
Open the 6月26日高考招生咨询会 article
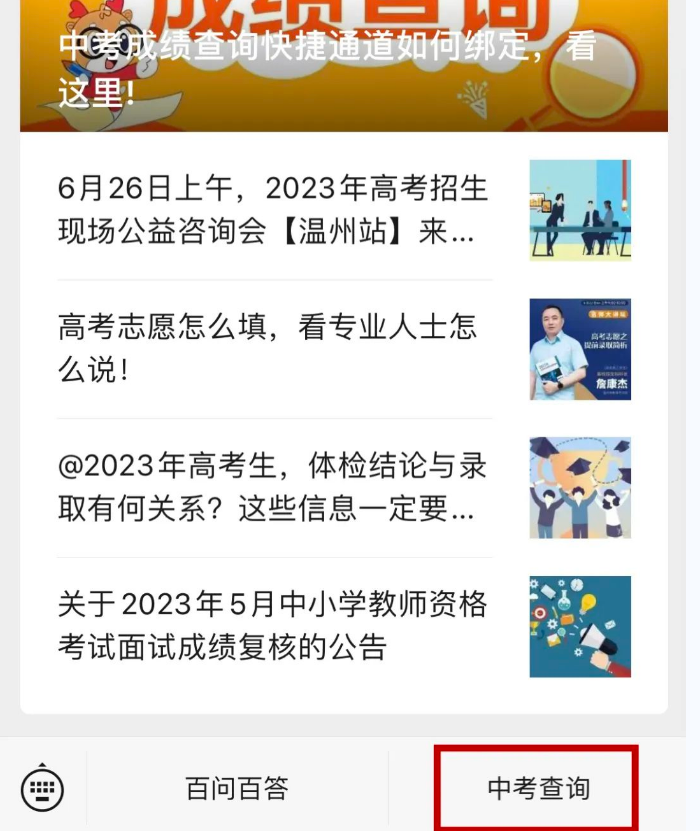pyautogui.click(x=273, y=210)
